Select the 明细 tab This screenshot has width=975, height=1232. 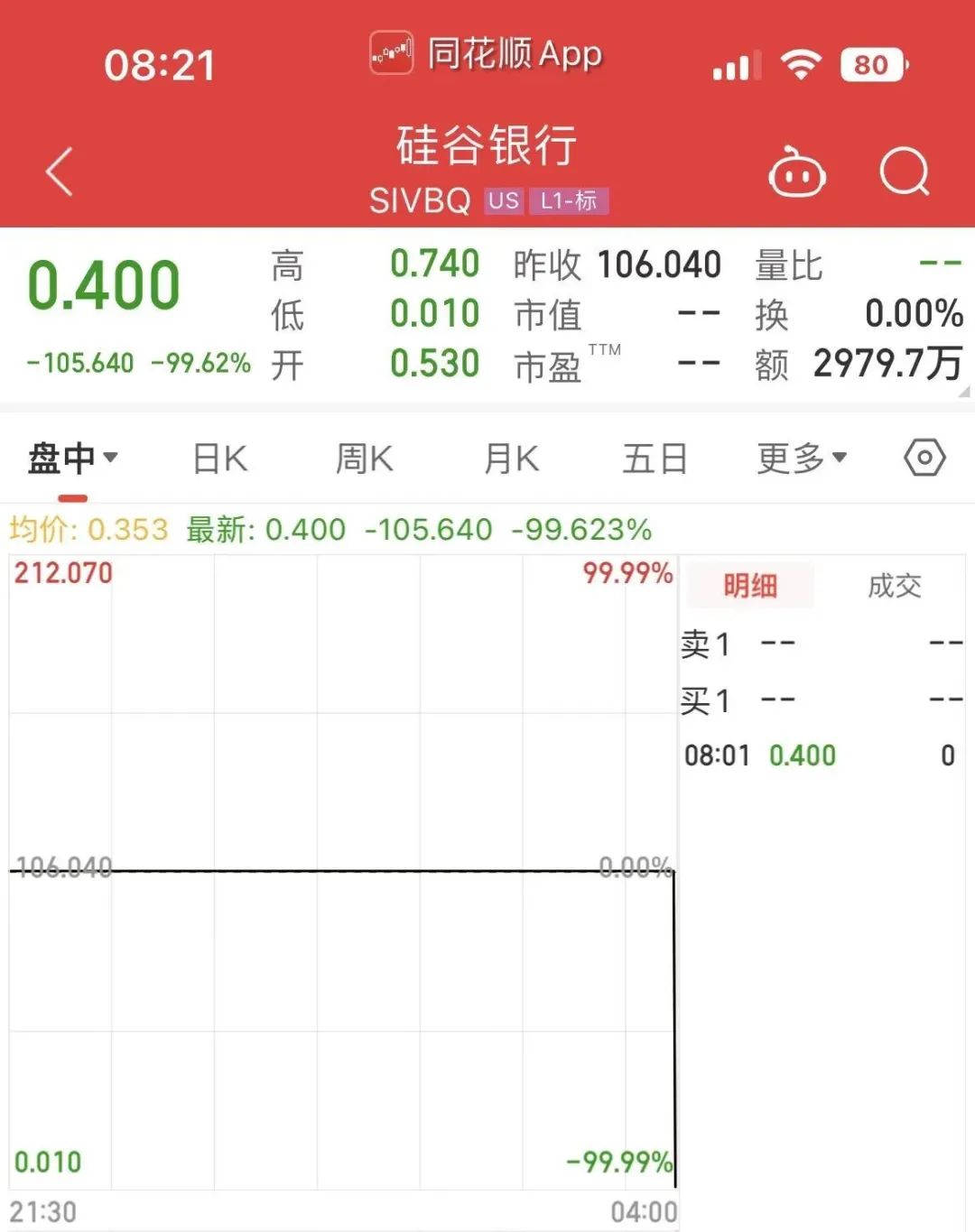tap(749, 587)
